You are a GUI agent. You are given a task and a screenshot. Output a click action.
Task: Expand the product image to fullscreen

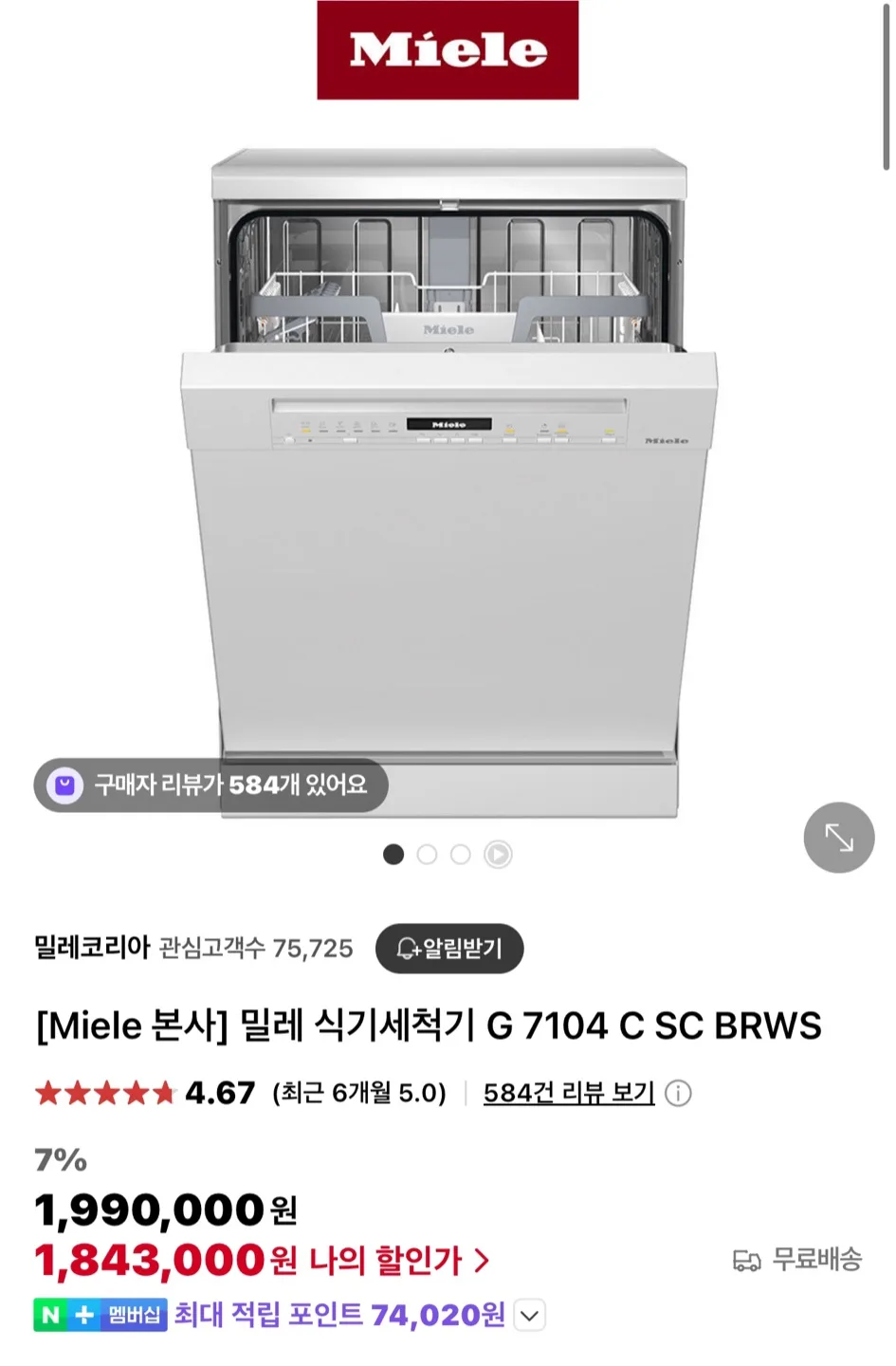point(838,838)
